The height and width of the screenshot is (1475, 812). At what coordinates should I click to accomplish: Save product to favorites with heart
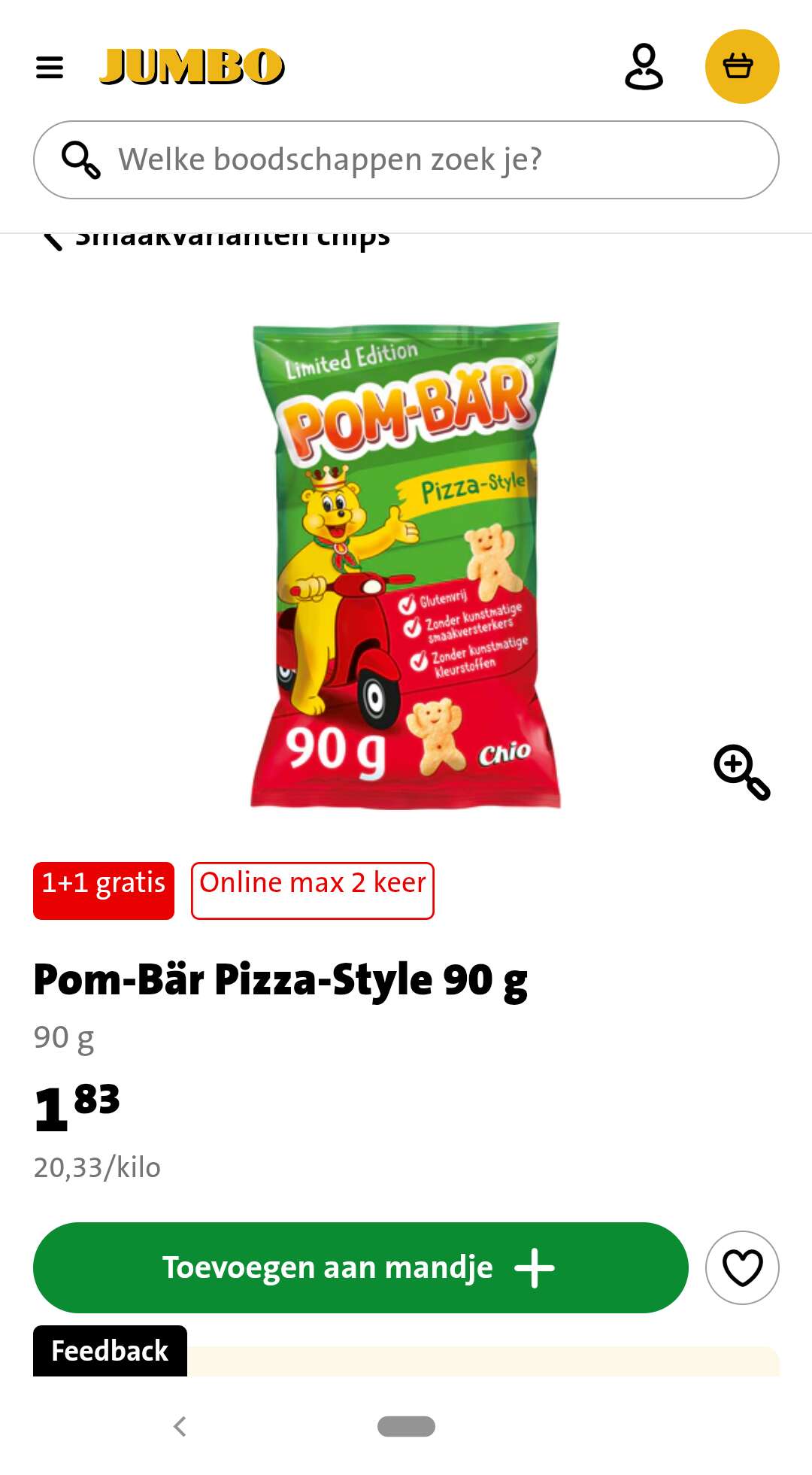pos(742,1267)
